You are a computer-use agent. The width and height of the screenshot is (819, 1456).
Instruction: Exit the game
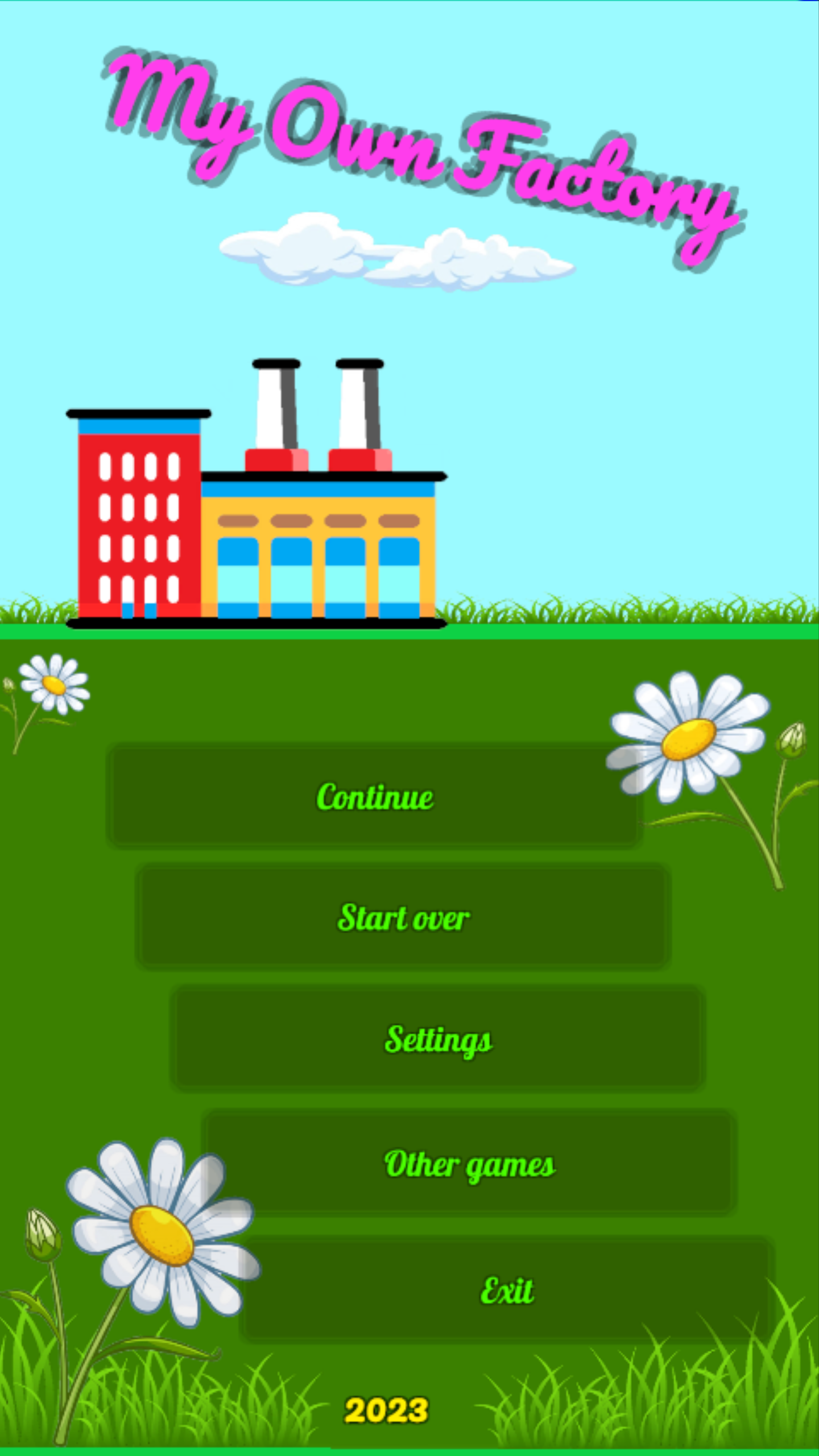(x=506, y=1290)
